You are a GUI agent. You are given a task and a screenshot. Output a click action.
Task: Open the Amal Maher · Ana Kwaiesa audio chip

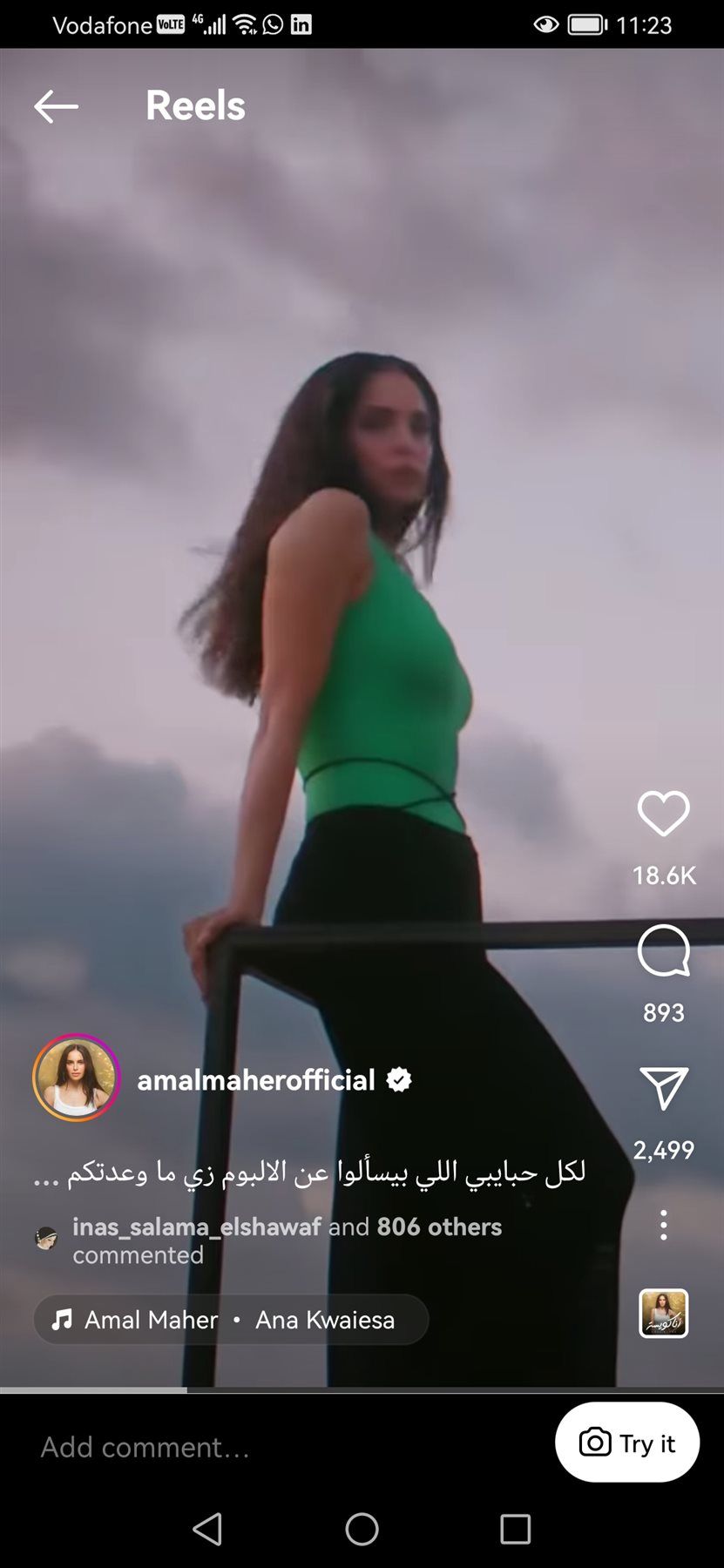pyautogui.click(x=230, y=1320)
